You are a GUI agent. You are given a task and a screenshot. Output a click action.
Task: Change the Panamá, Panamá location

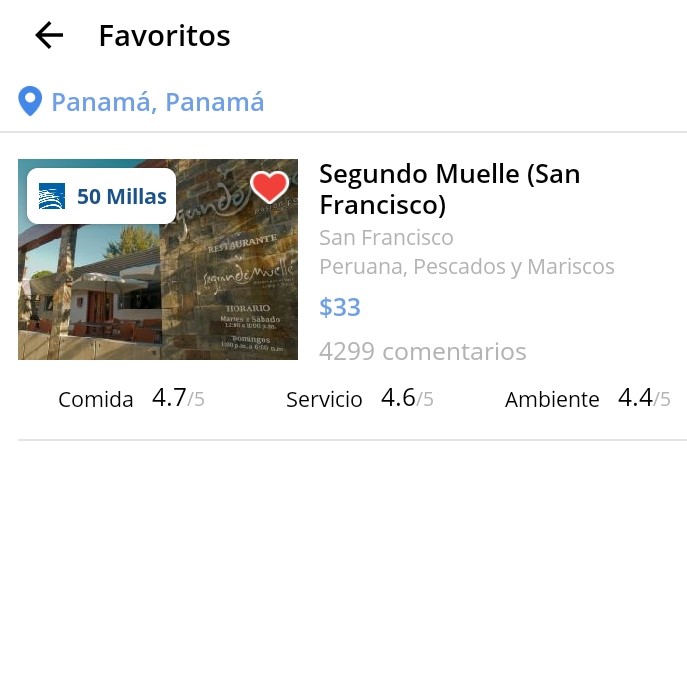(157, 102)
